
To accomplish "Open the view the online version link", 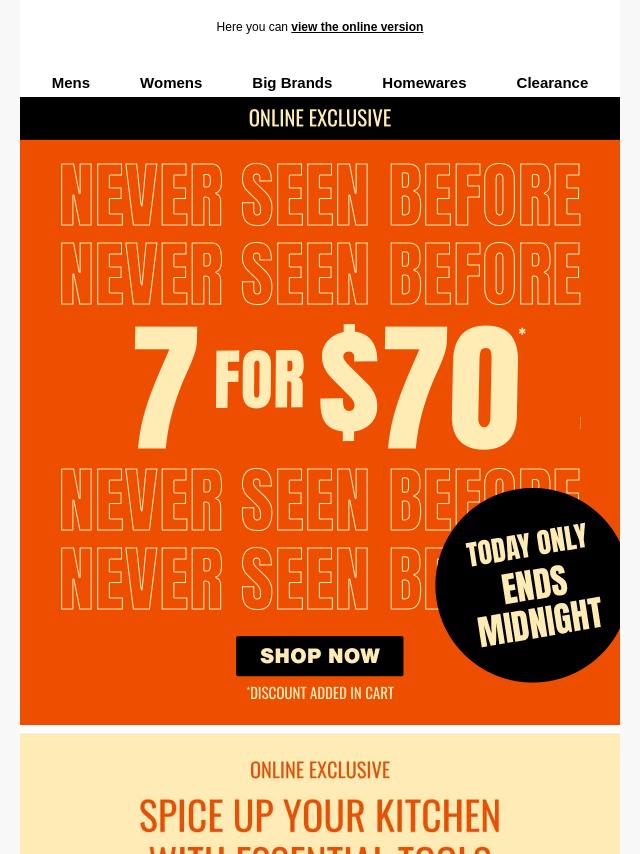I will click(356, 27).
